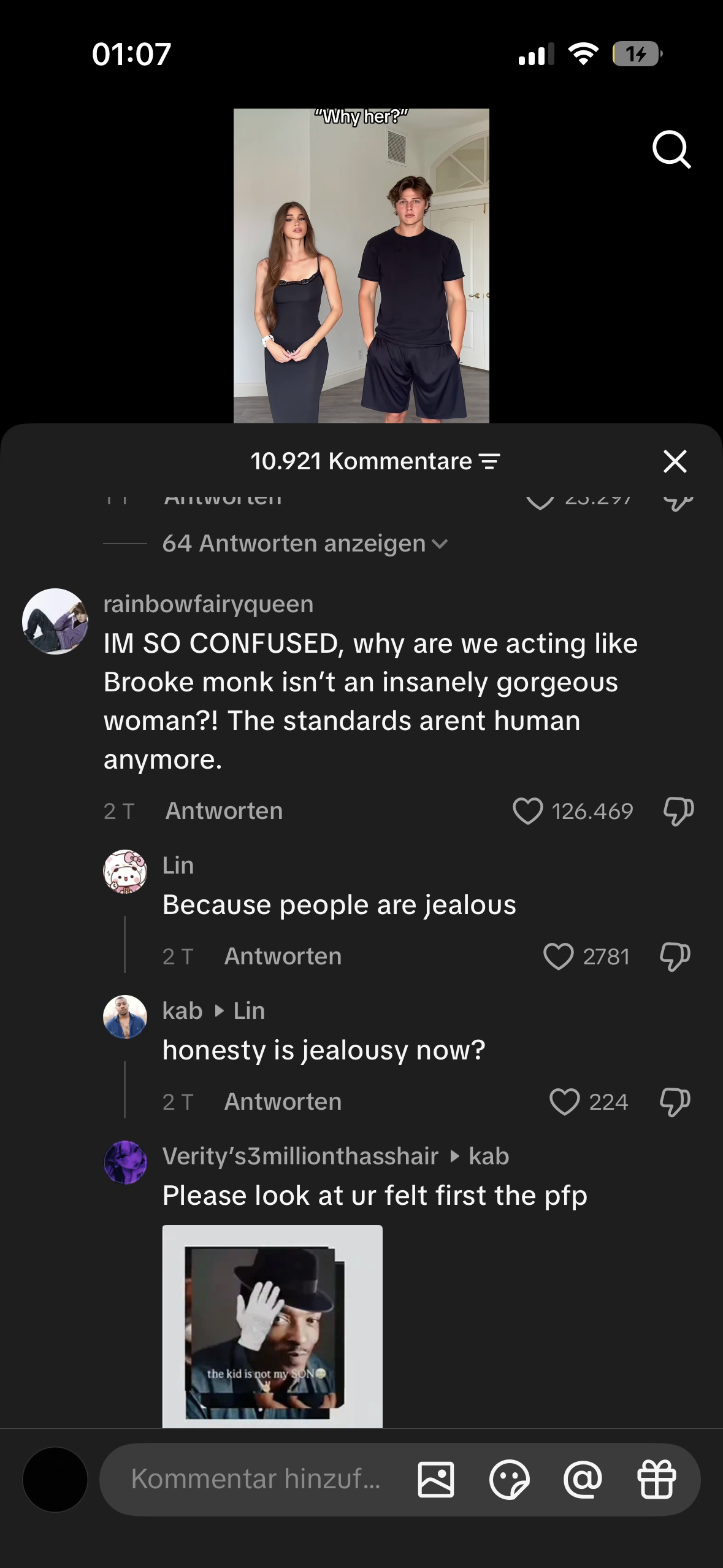Attach a photo to comment
This screenshot has height=1568, width=723.
pos(436,1479)
